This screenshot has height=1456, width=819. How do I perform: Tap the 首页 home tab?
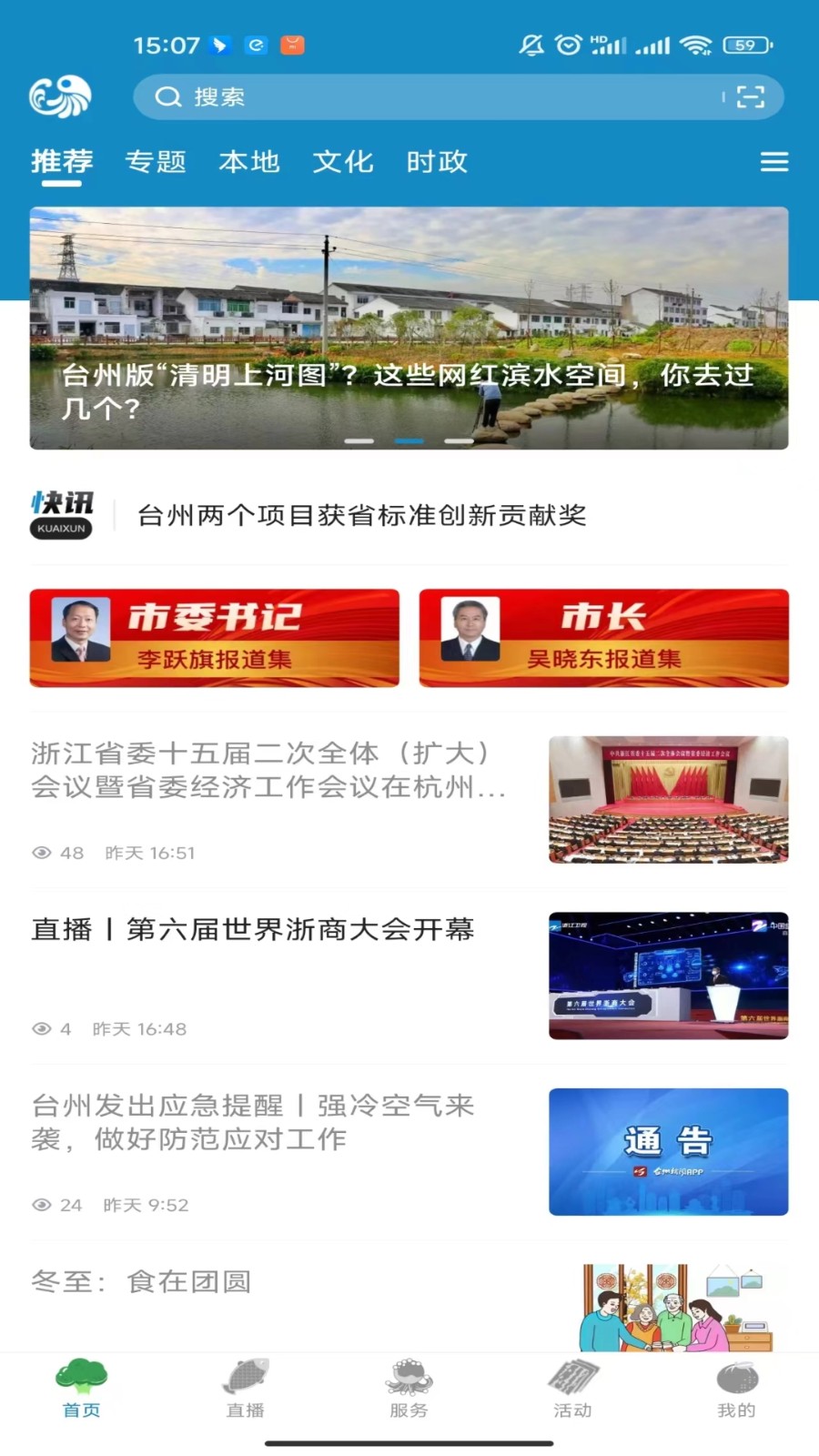click(82, 1389)
